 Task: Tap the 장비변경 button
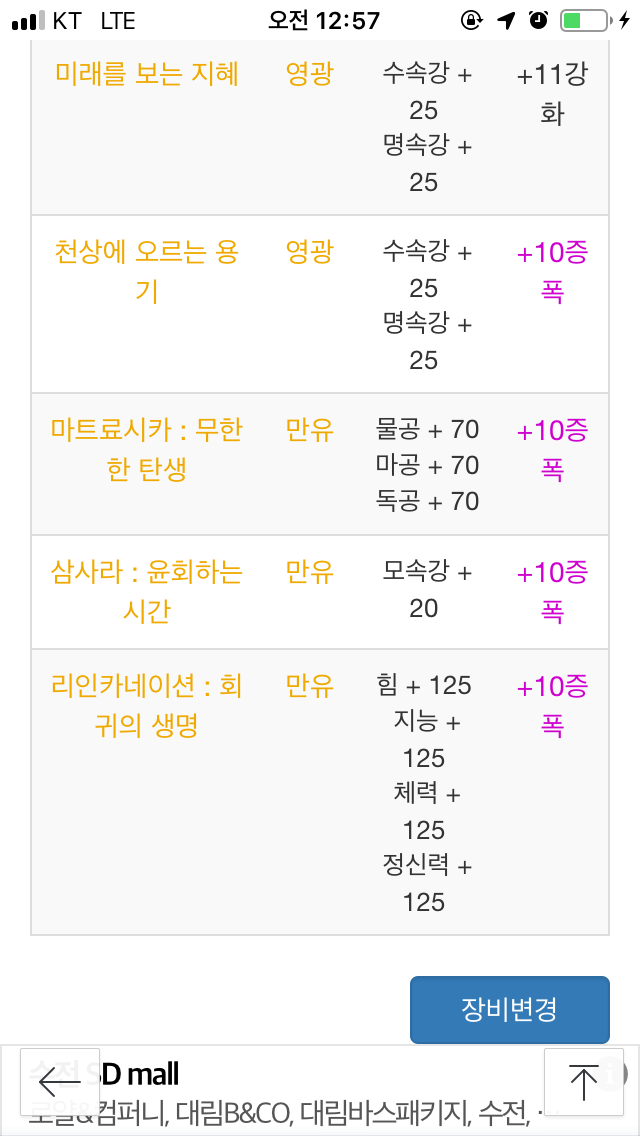click(510, 1009)
